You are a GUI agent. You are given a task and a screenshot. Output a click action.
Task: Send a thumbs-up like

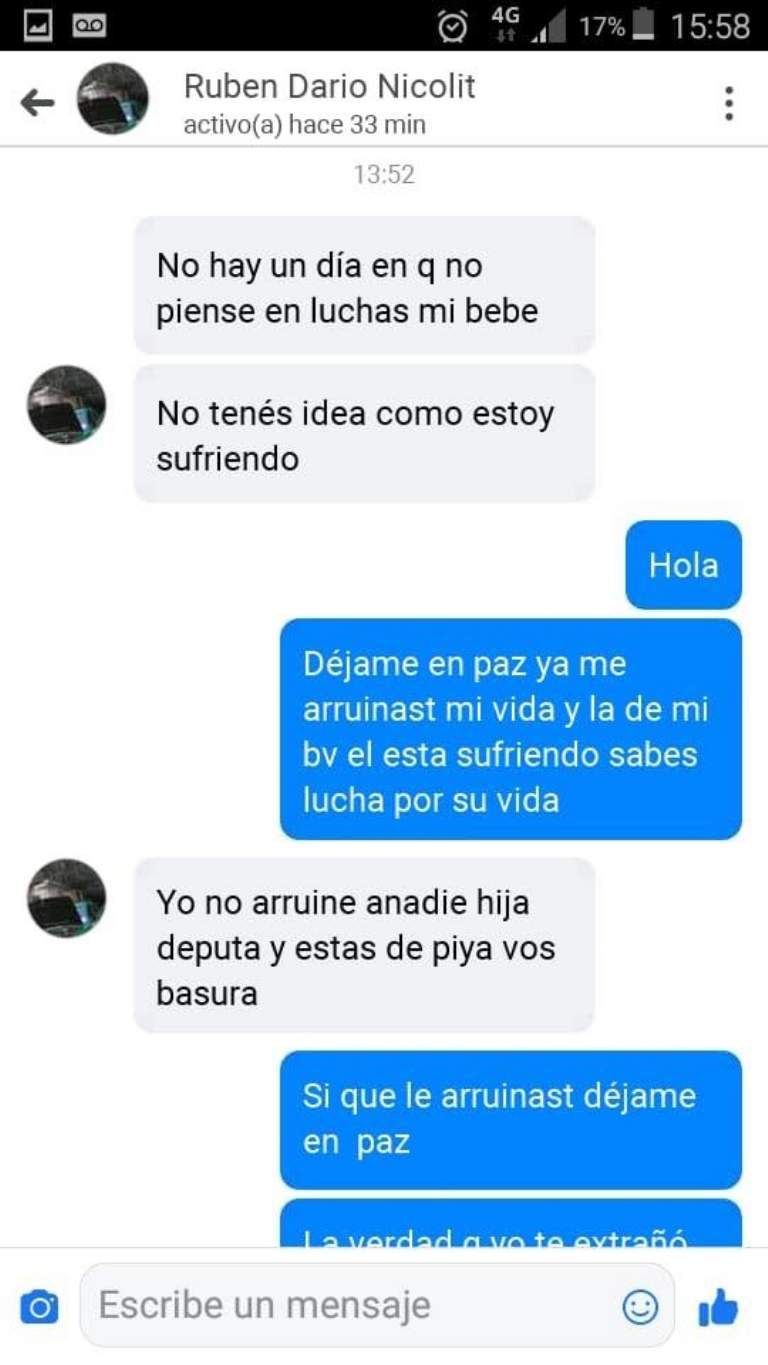(717, 1306)
